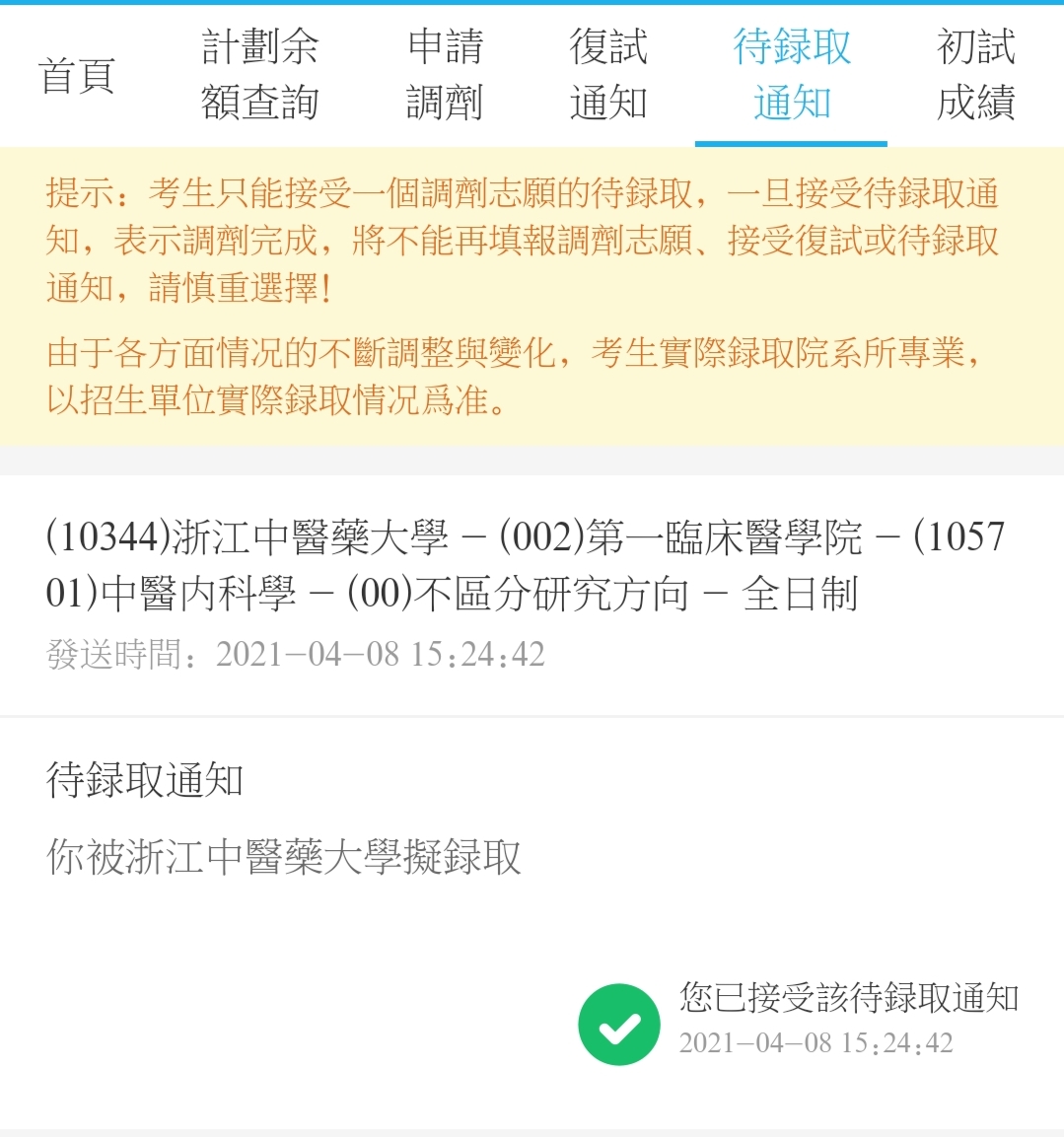Select the 復試通知 tab

[x=608, y=75]
